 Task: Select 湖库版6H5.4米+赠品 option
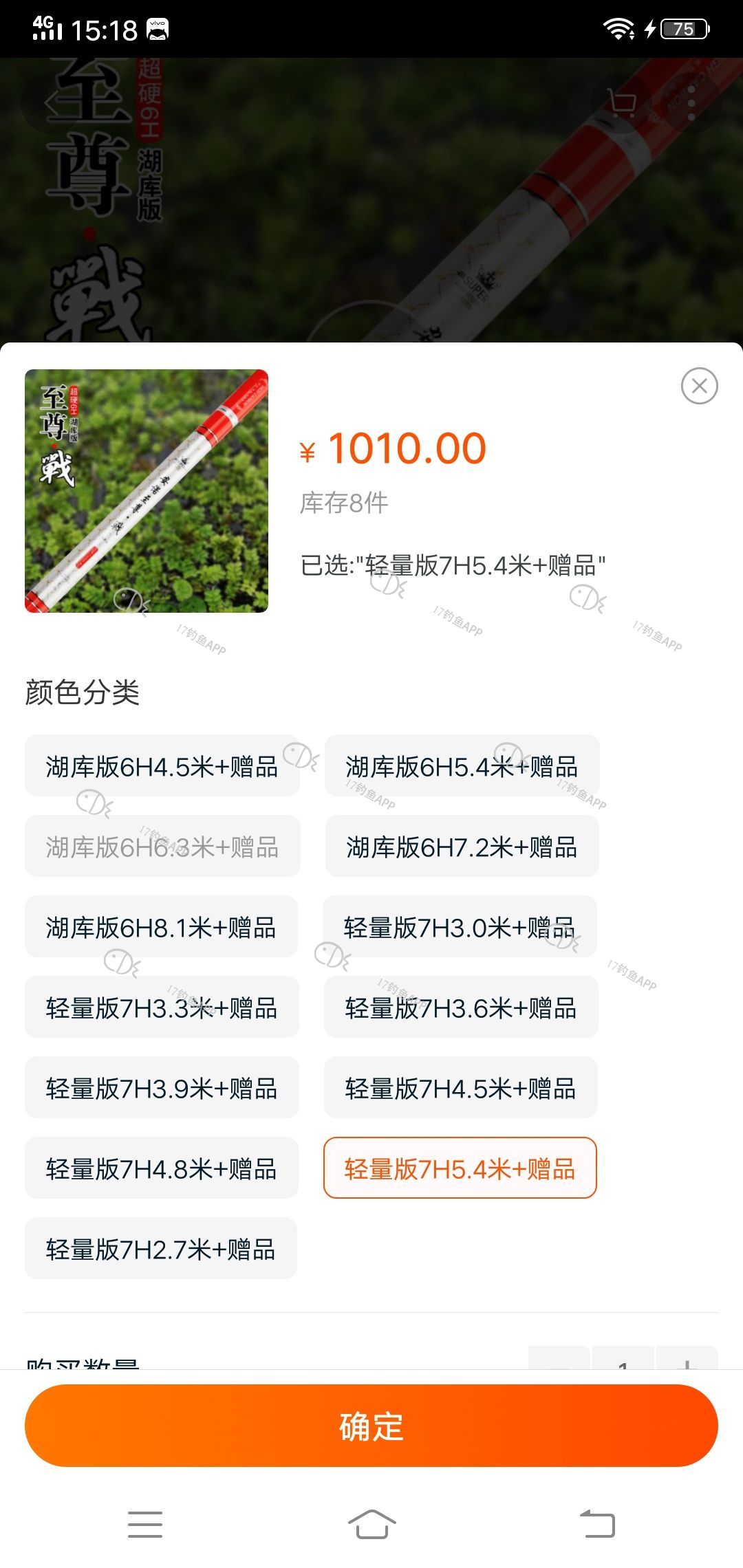pos(462,766)
